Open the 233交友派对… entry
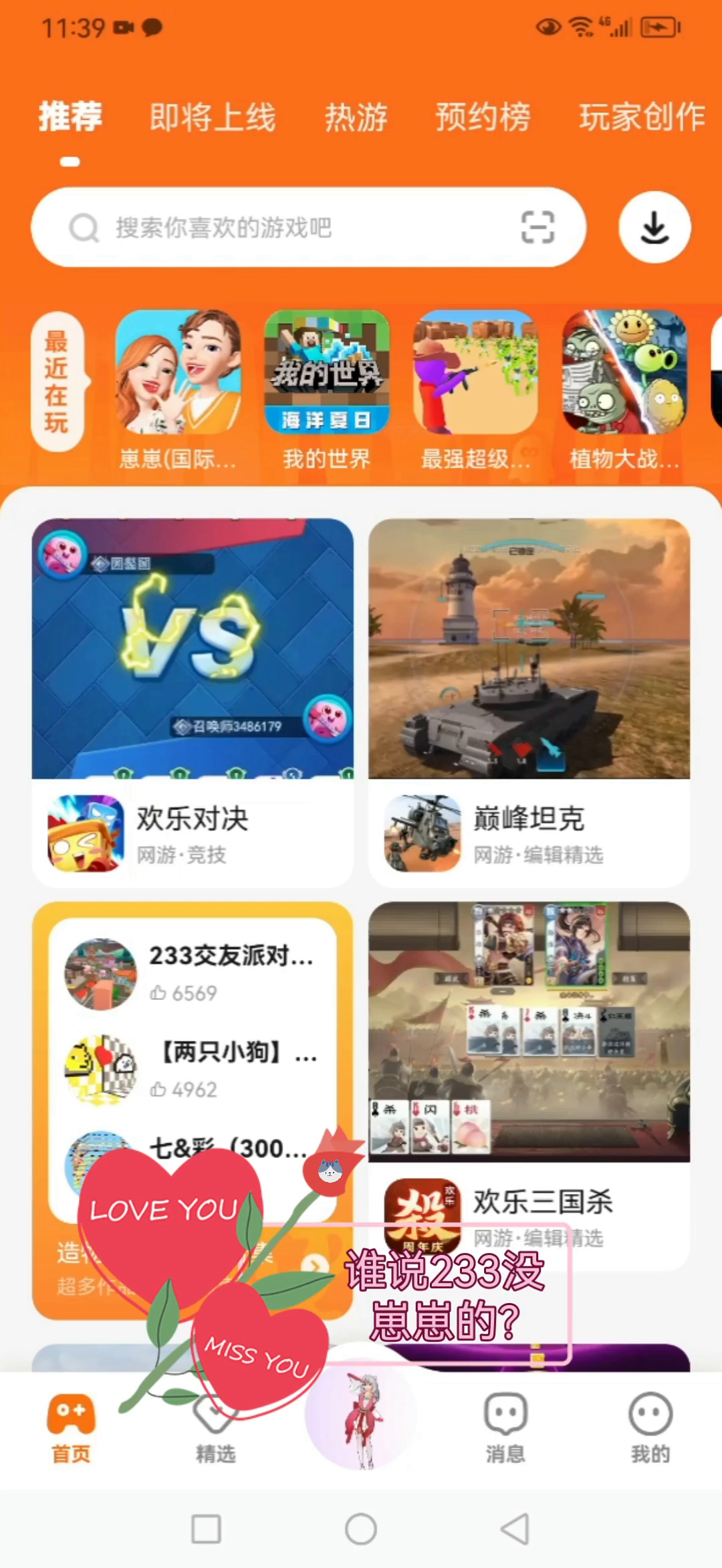This screenshot has width=722, height=1568. coord(194,973)
